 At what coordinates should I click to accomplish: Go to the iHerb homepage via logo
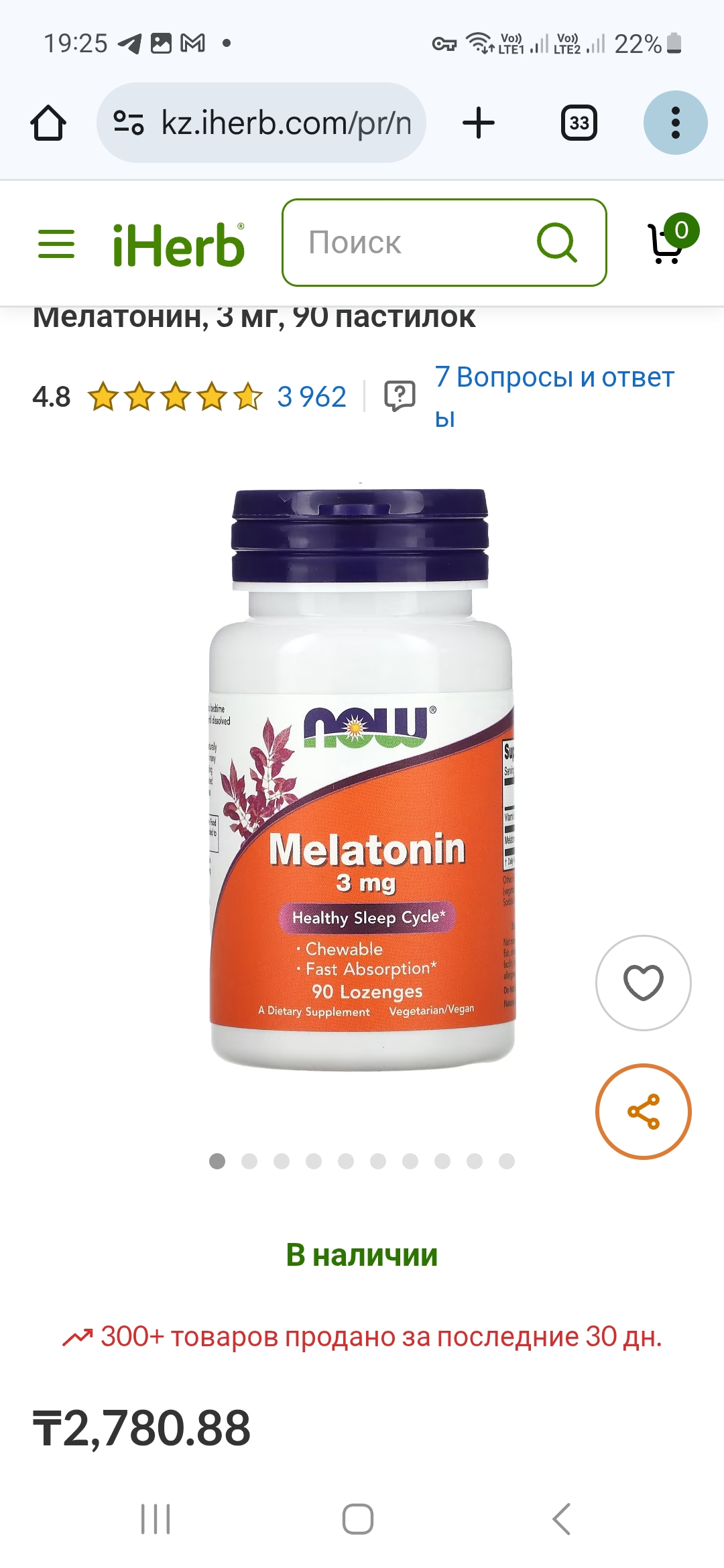(x=178, y=244)
